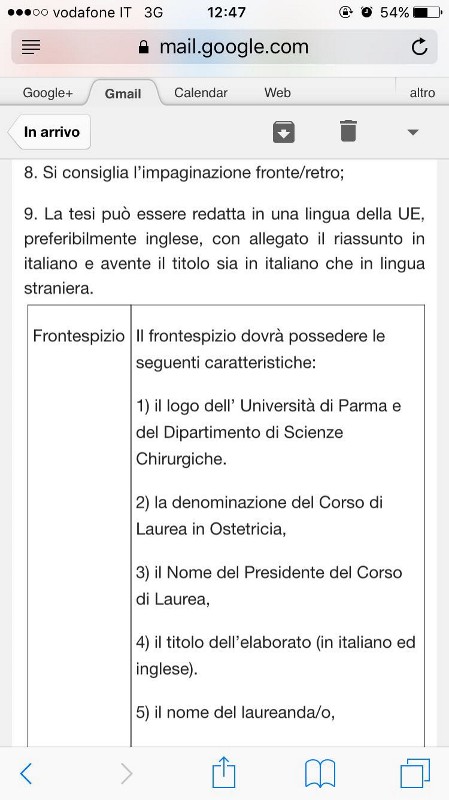Open Safari bookmarks
Image resolution: width=449 pixels, height=800 pixels.
(320, 773)
